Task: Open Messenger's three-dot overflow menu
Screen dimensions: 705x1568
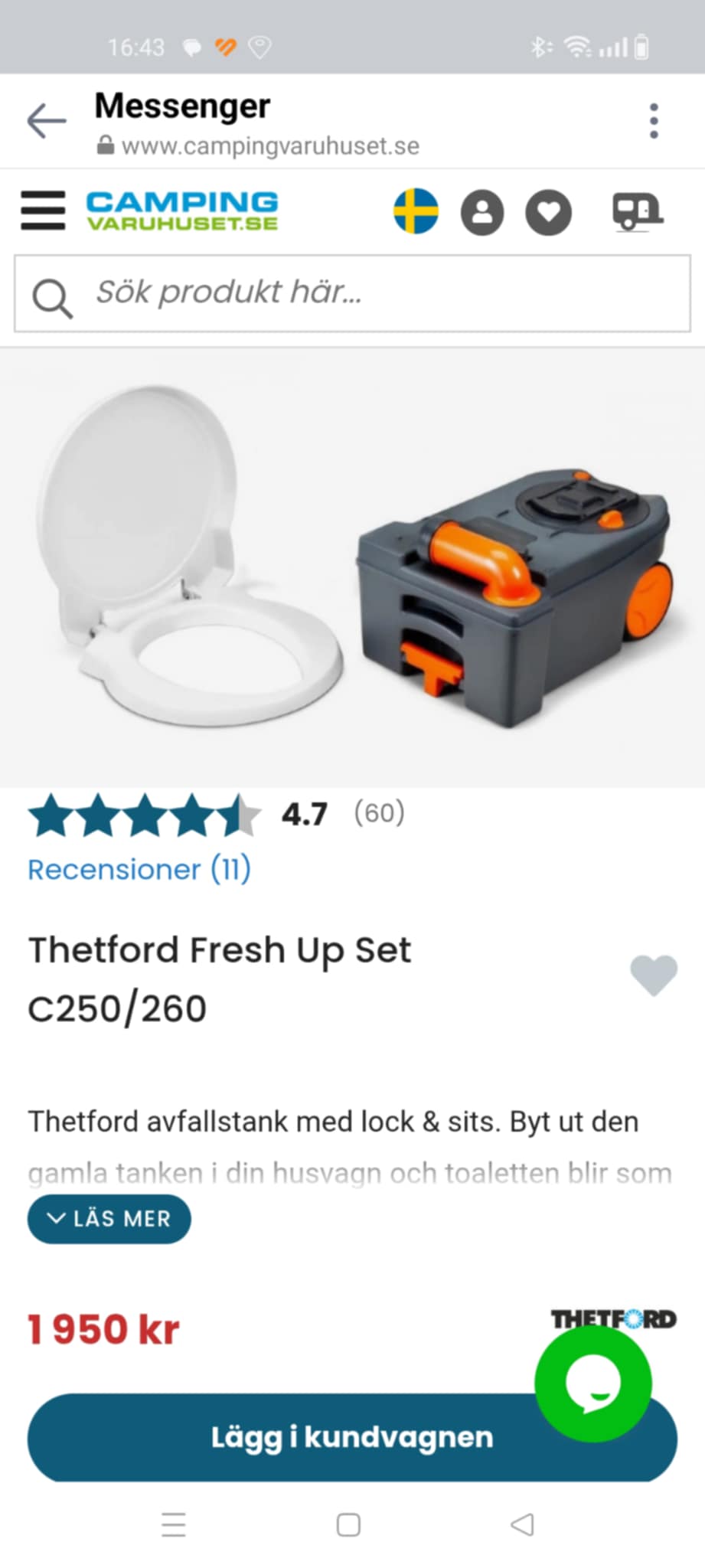Action: (x=653, y=120)
